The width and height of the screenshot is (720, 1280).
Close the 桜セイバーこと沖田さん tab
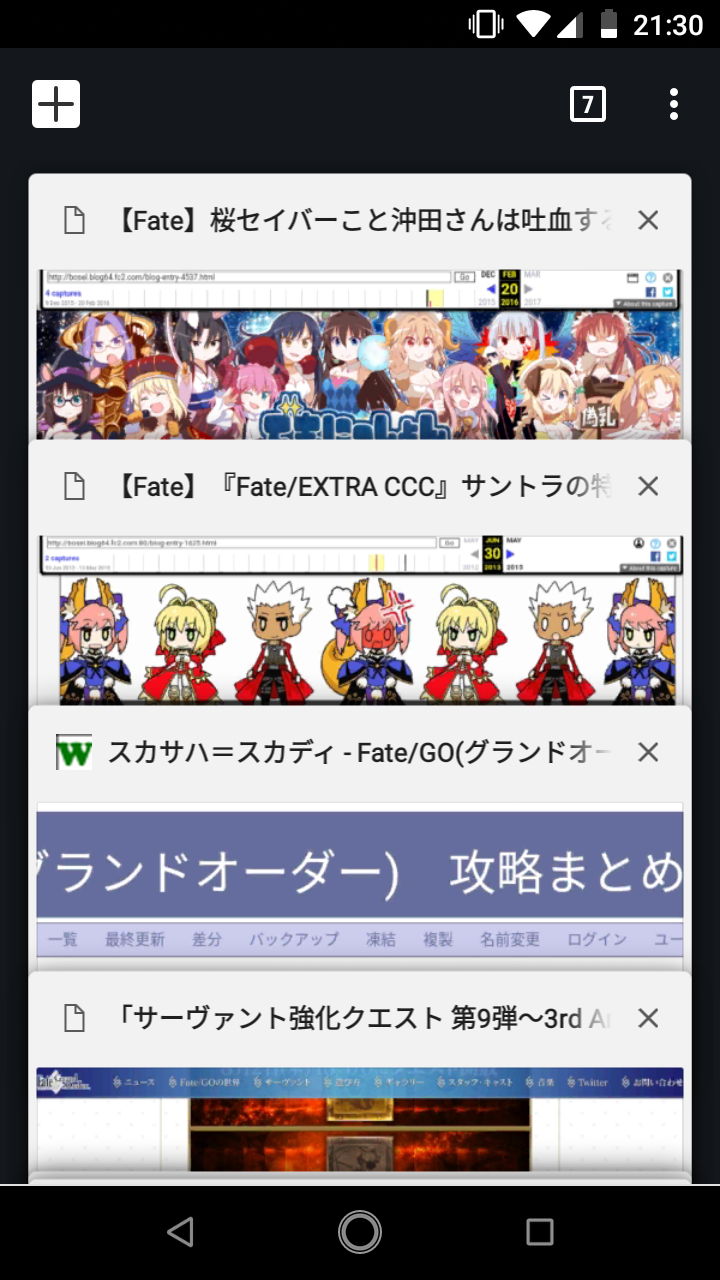(x=648, y=220)
